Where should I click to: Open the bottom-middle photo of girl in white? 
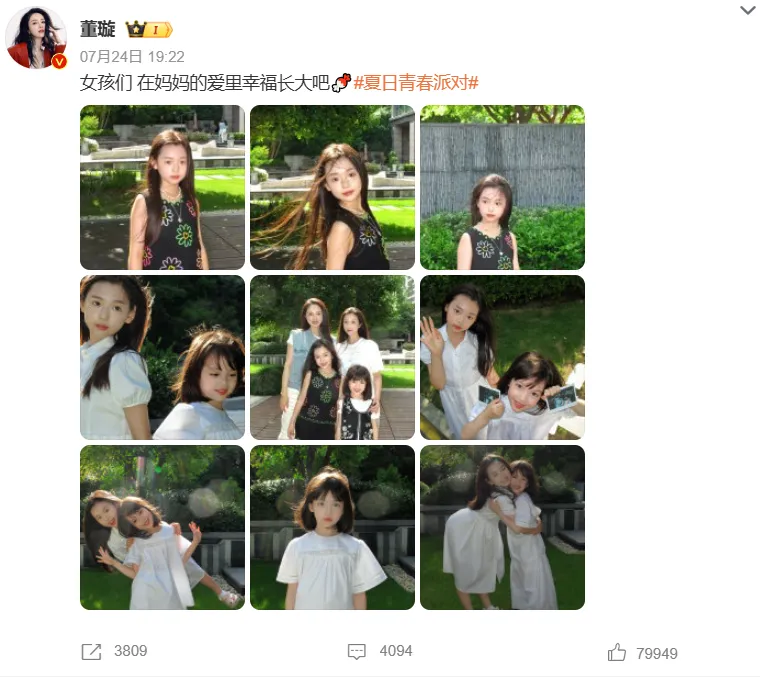coord(332,527)
